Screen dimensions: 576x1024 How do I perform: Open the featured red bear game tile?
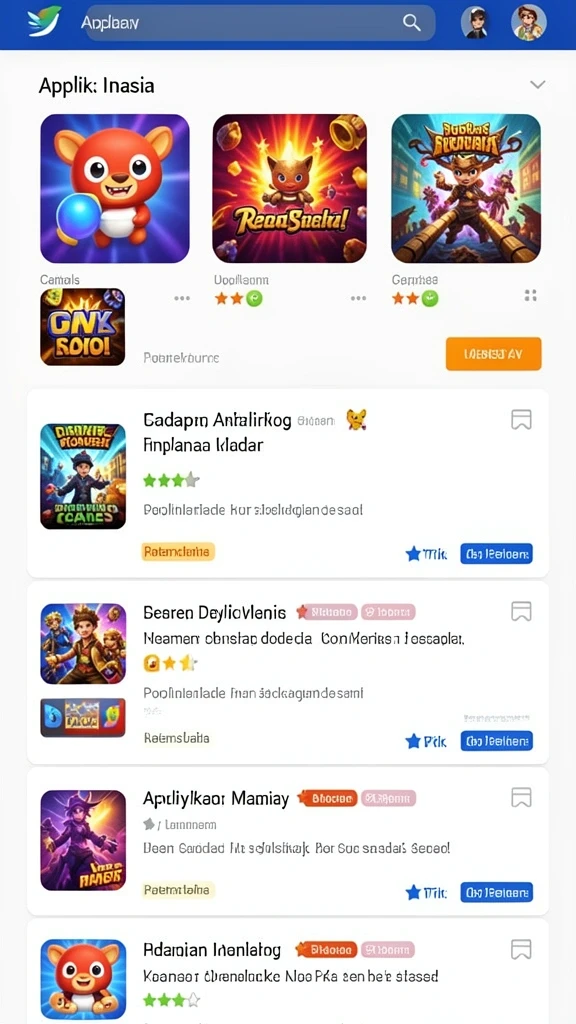(x=115, y=188)
